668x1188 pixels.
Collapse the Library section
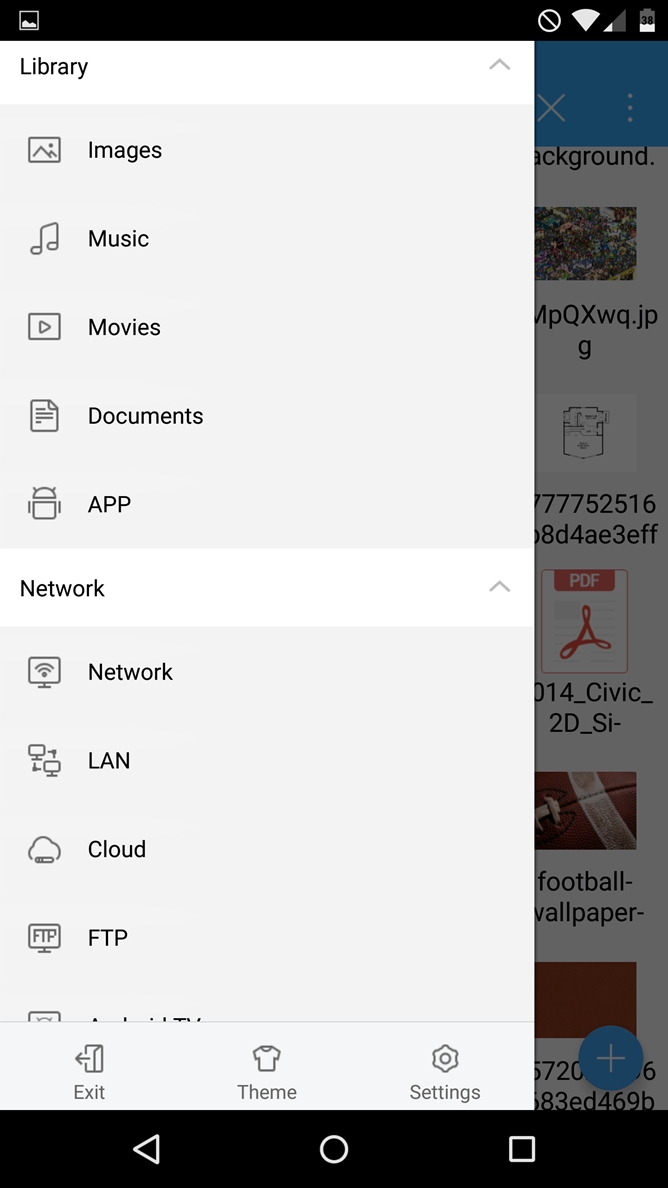[499, 66]
